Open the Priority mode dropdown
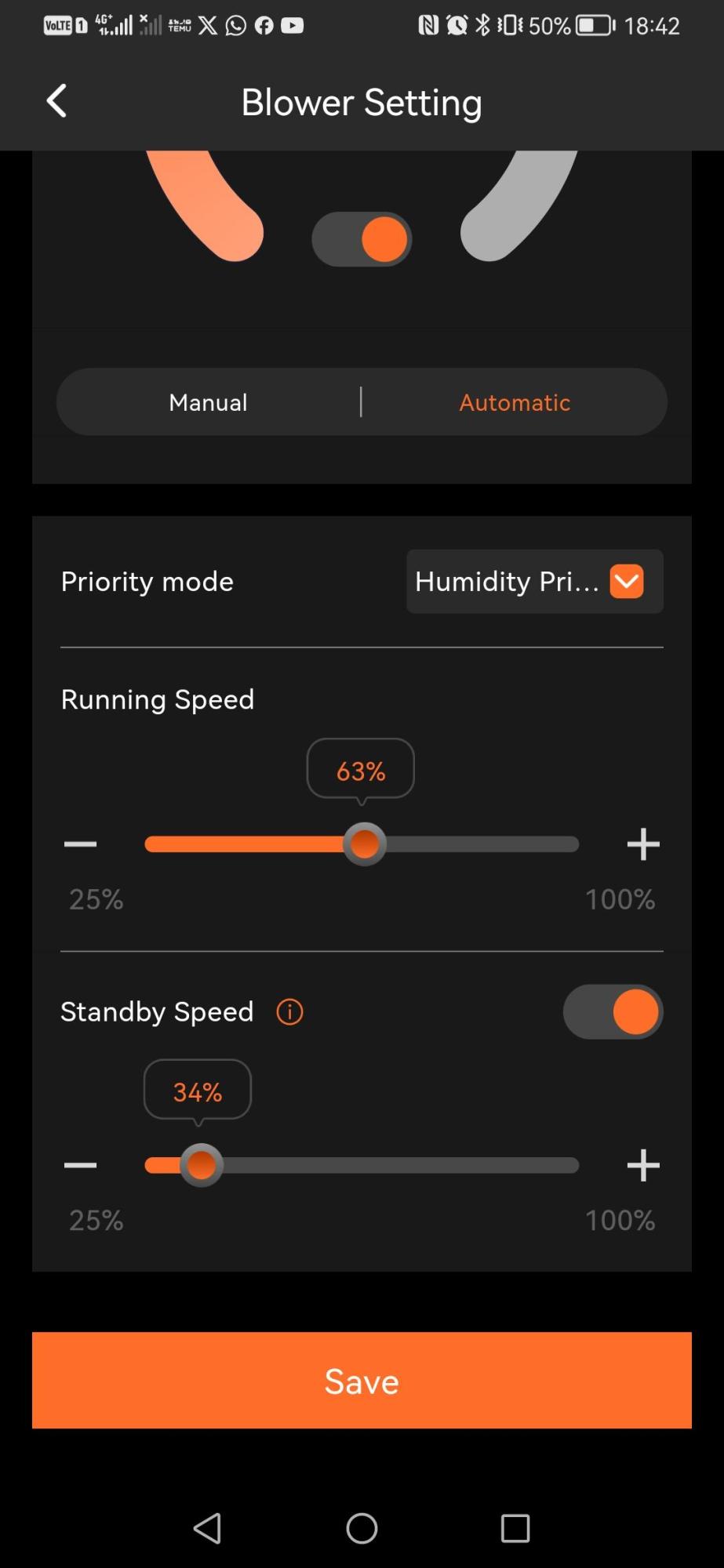The width and height of the screenshot is (724, 1568). (x=535, y=582)
